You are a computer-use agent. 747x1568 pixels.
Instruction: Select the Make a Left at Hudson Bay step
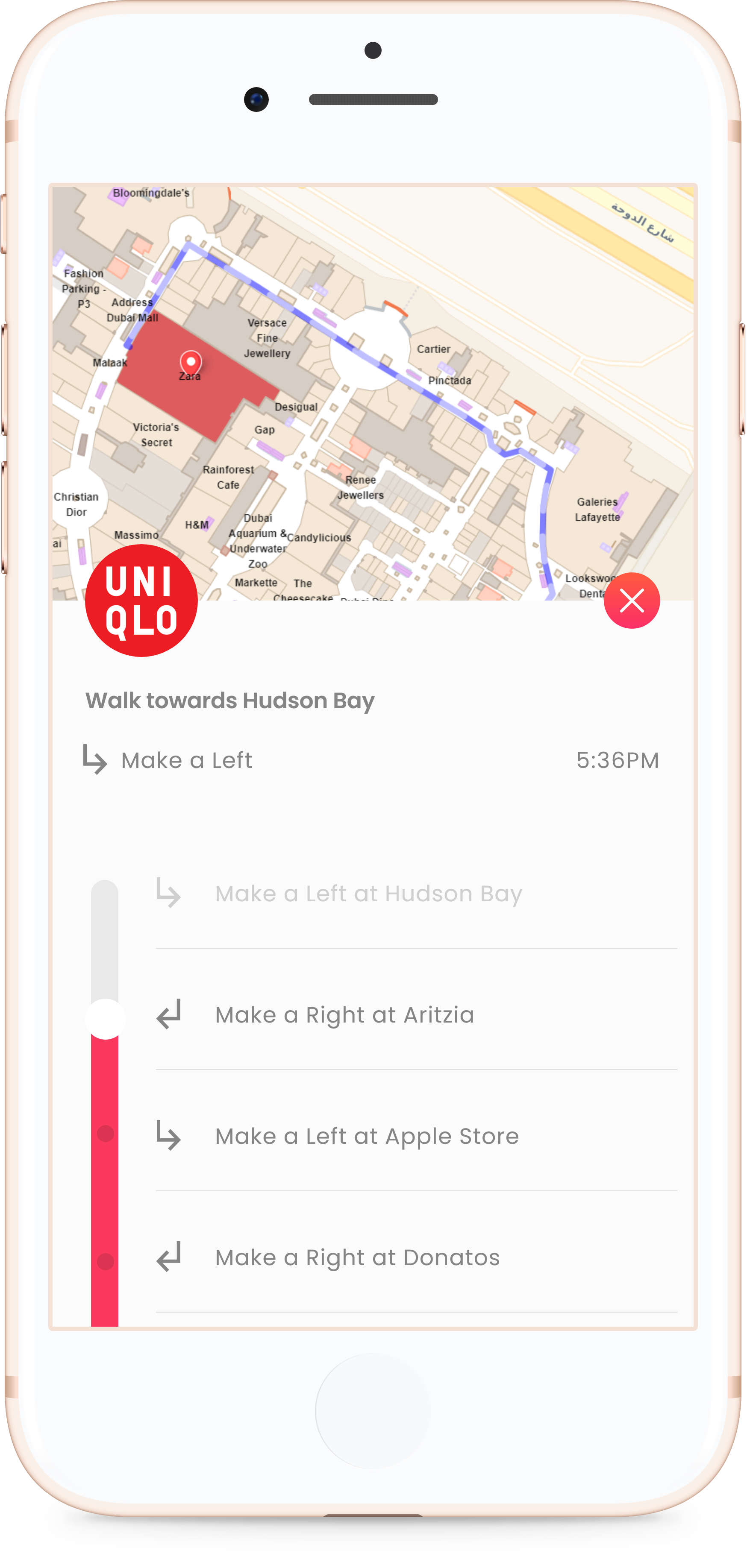(416, 893)
